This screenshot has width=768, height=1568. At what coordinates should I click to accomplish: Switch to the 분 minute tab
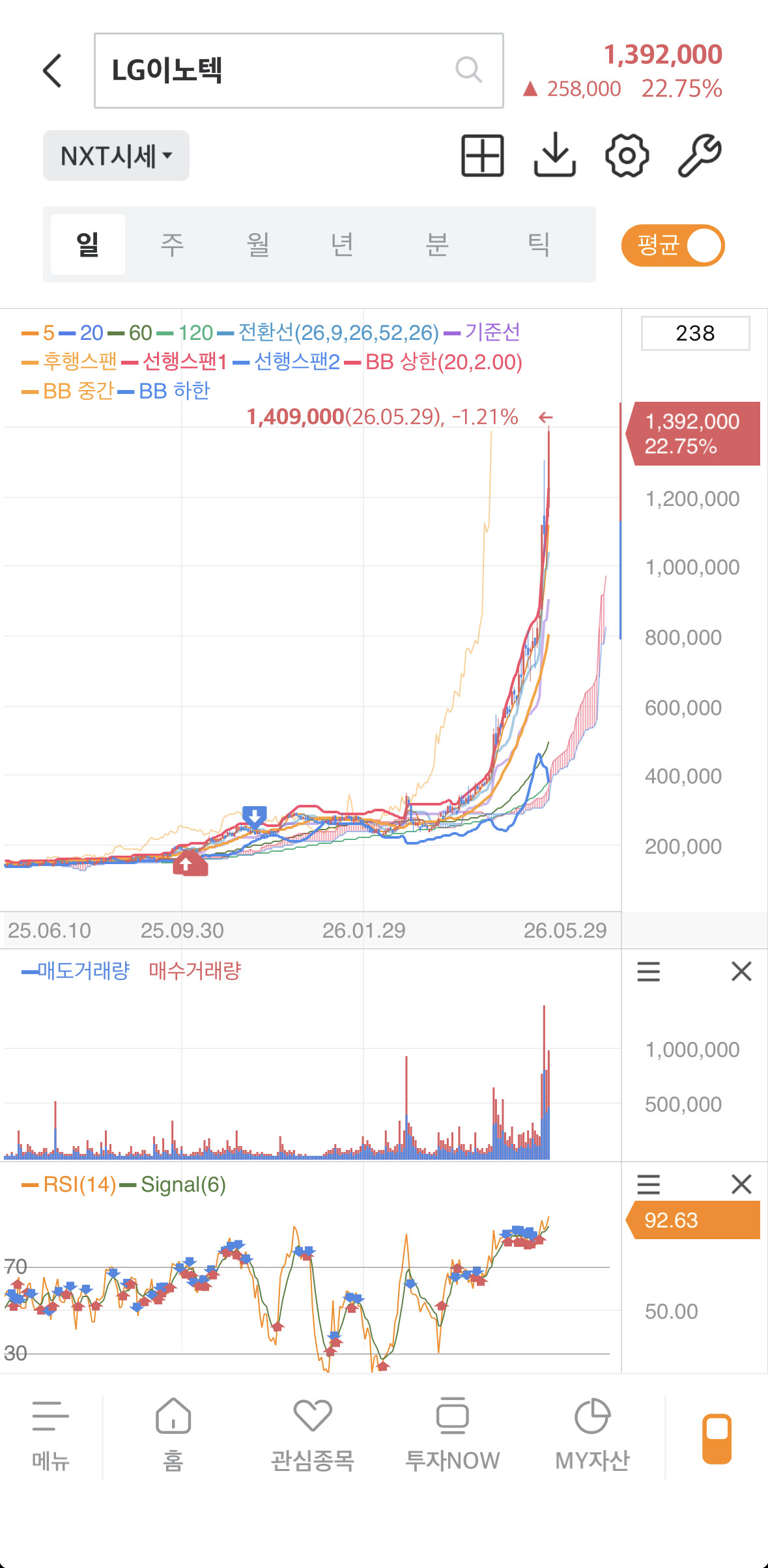(x=437, y=244)
